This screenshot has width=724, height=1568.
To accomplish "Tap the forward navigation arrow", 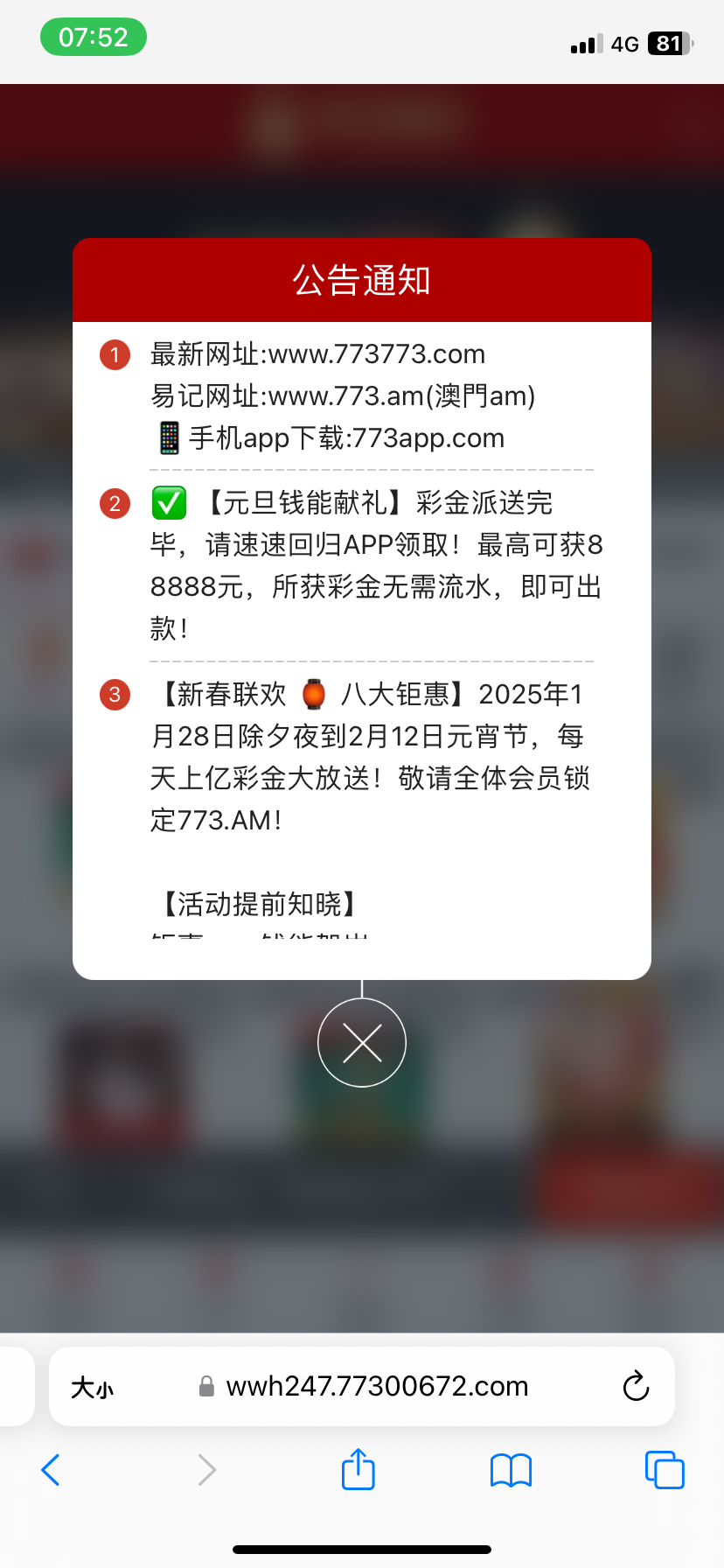I will [x=206, y=1470].
